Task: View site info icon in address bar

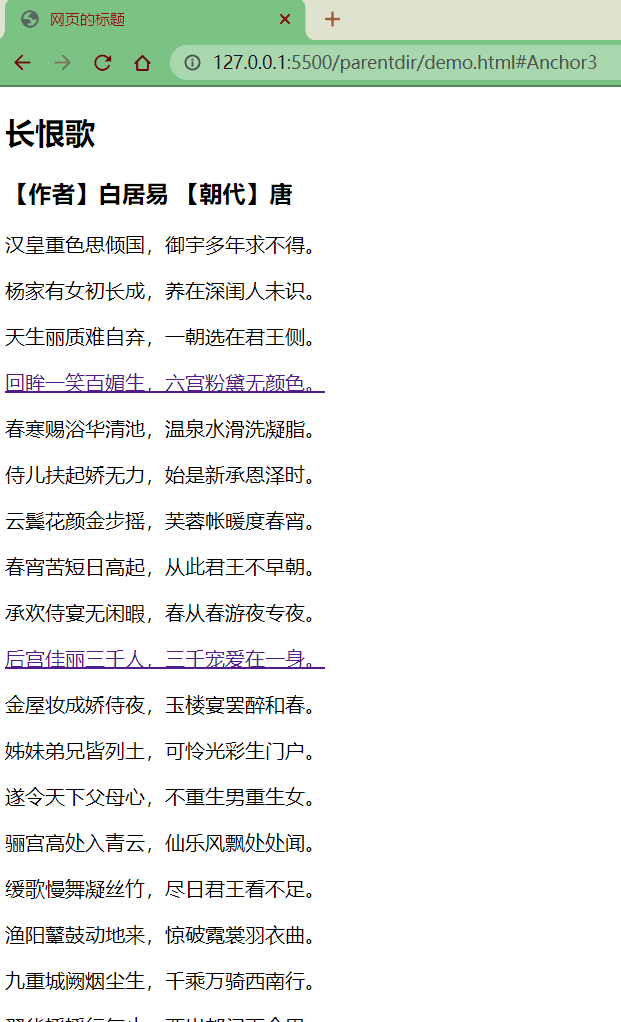Action: click(x=192, y=63)
